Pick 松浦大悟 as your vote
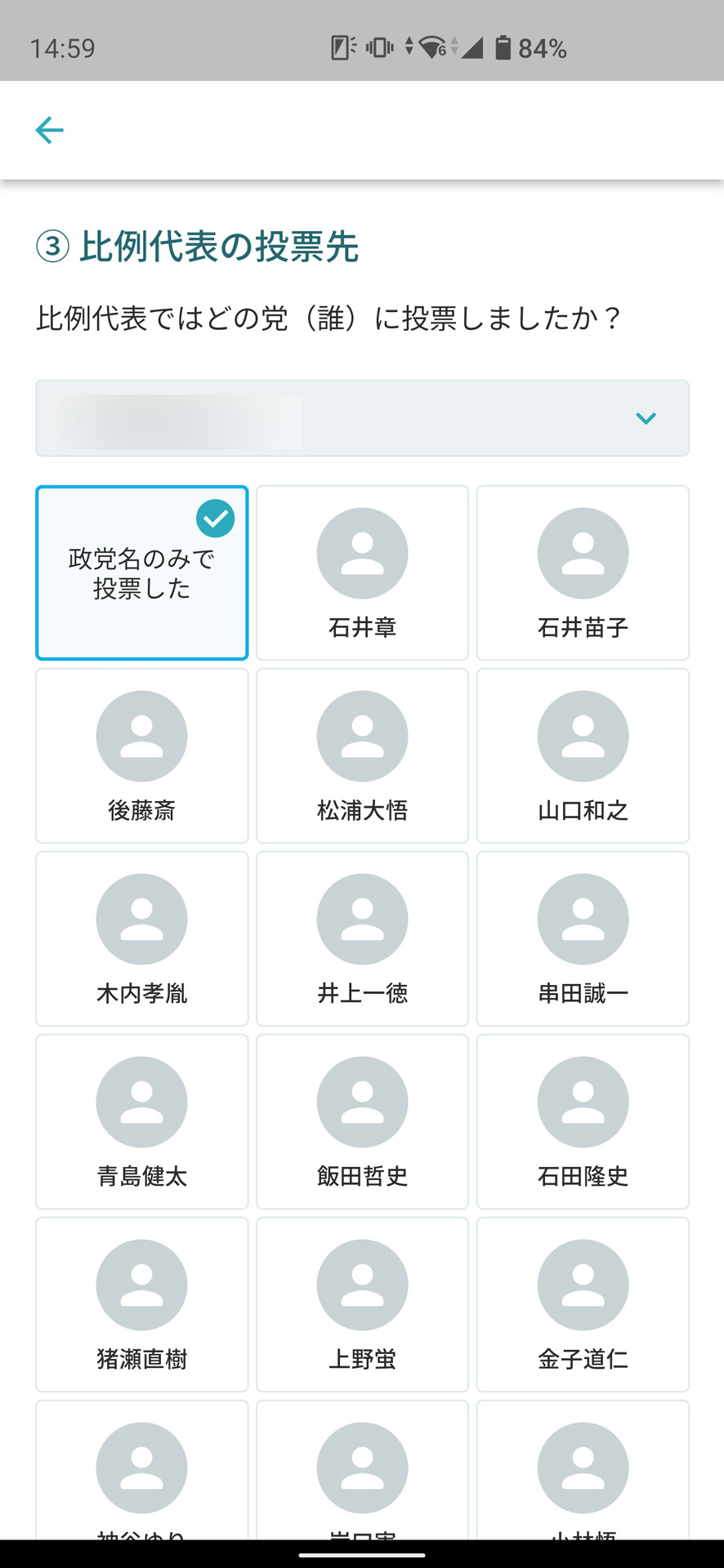 point(362,755)
